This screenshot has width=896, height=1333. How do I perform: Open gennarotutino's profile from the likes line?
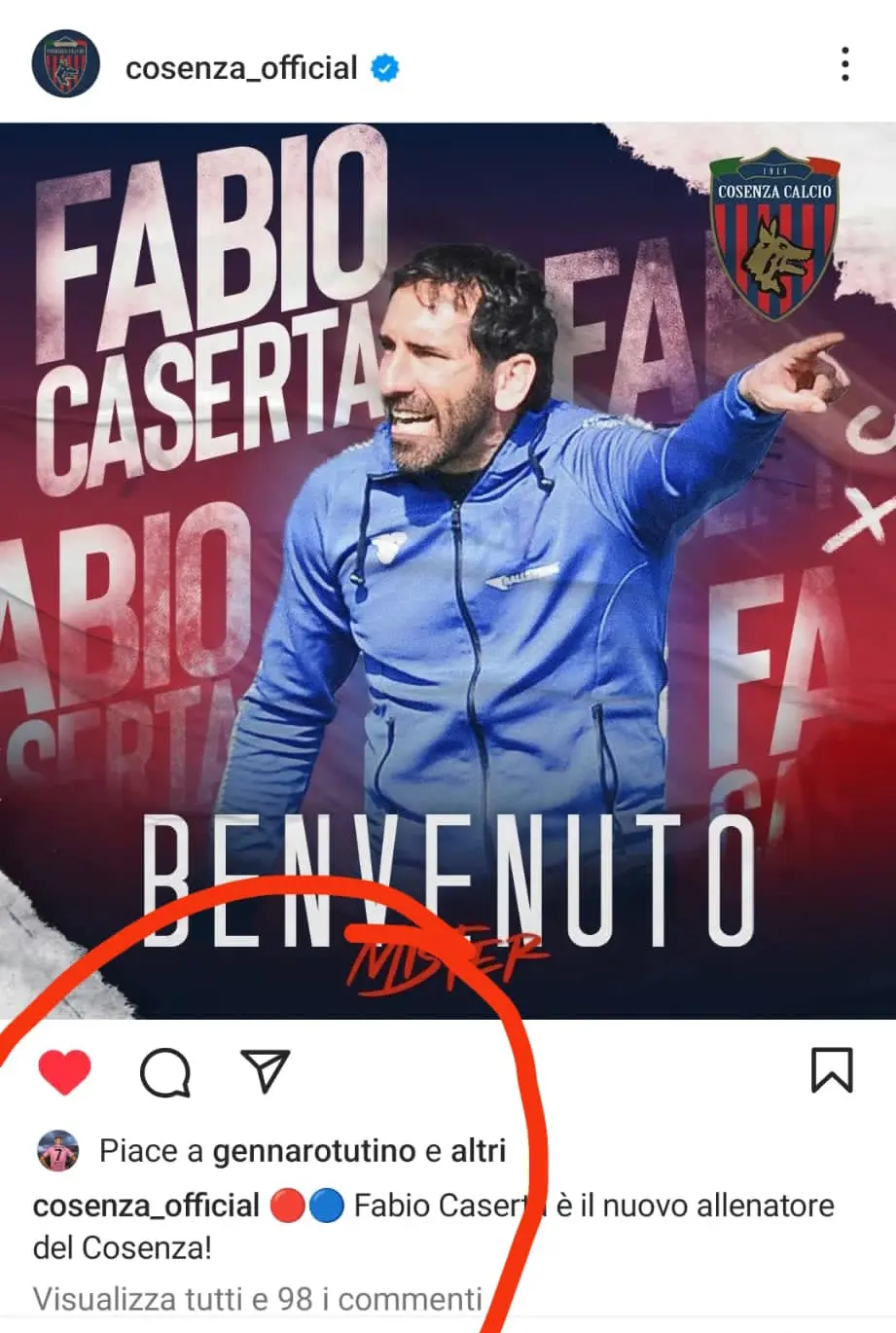tap(313, 1151)
